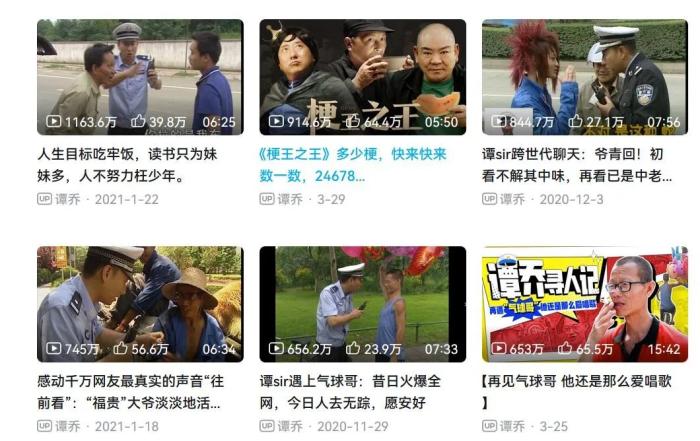Viewport: 700px width, 441px height.
Task: Open uploader 谭乔 under the 2021-1-18 video
Action: coord(67,426)
